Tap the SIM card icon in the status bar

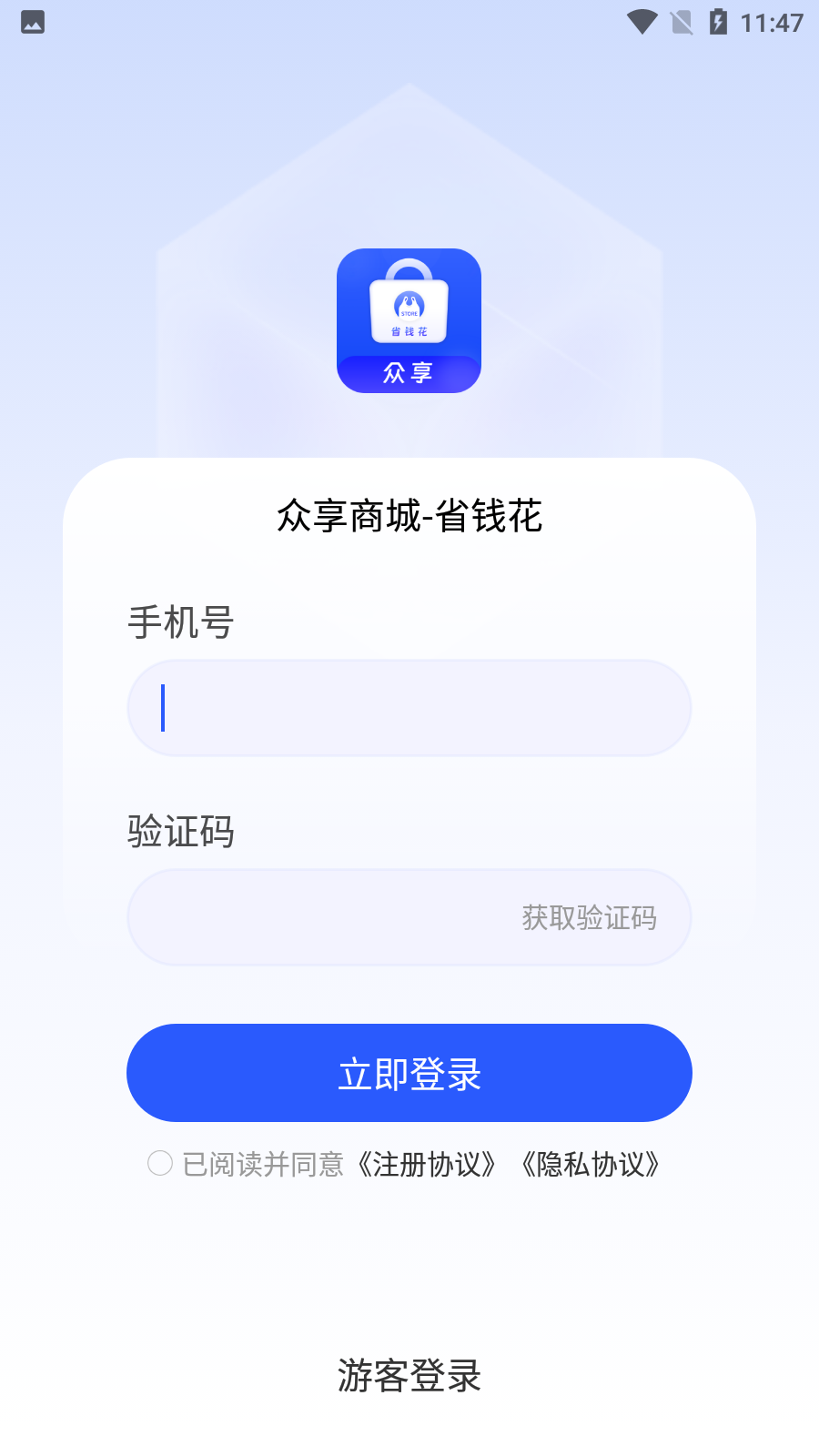coord(681,25)
